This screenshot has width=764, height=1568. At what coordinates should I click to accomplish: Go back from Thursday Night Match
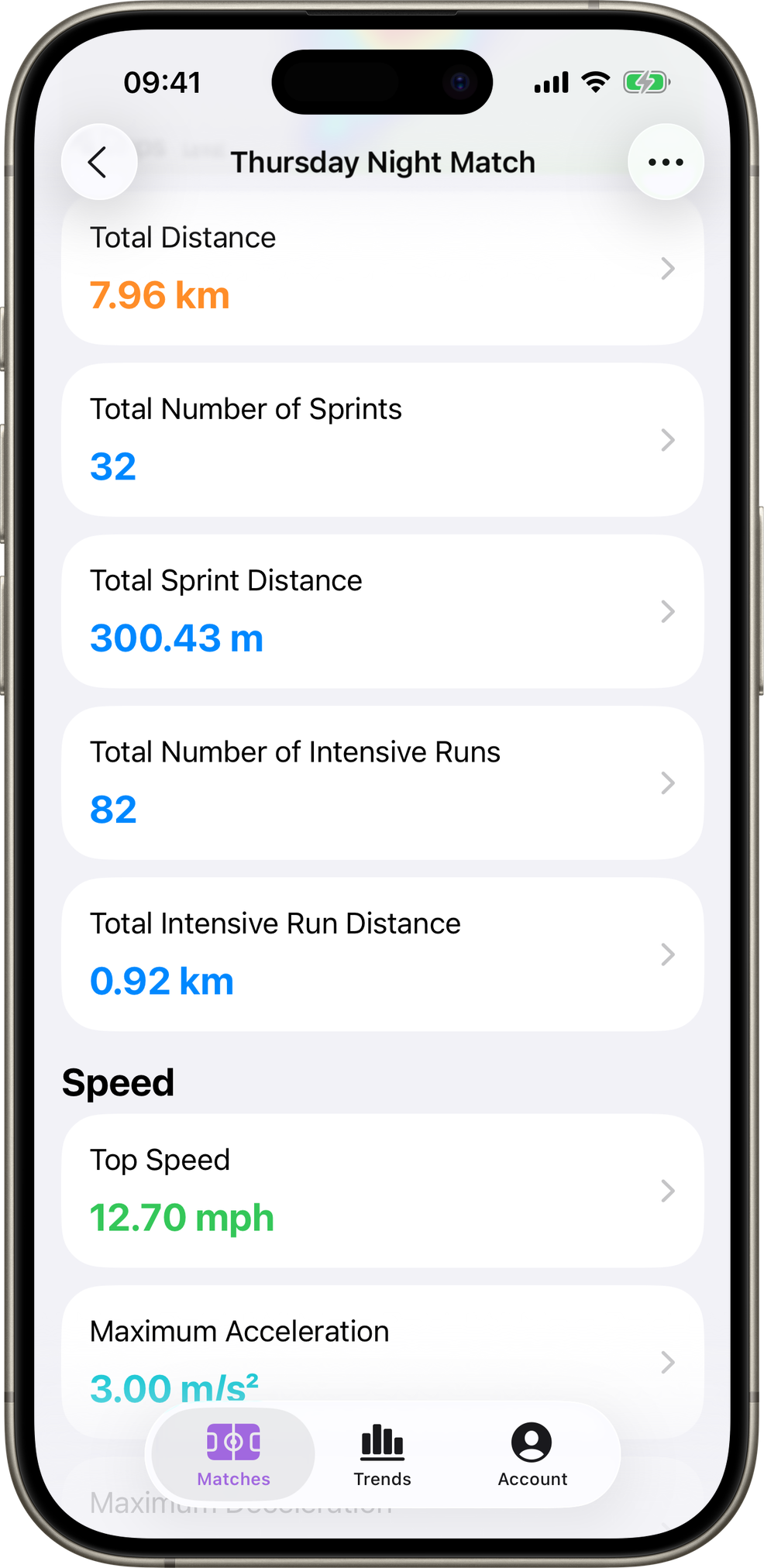tap(98, 162)
